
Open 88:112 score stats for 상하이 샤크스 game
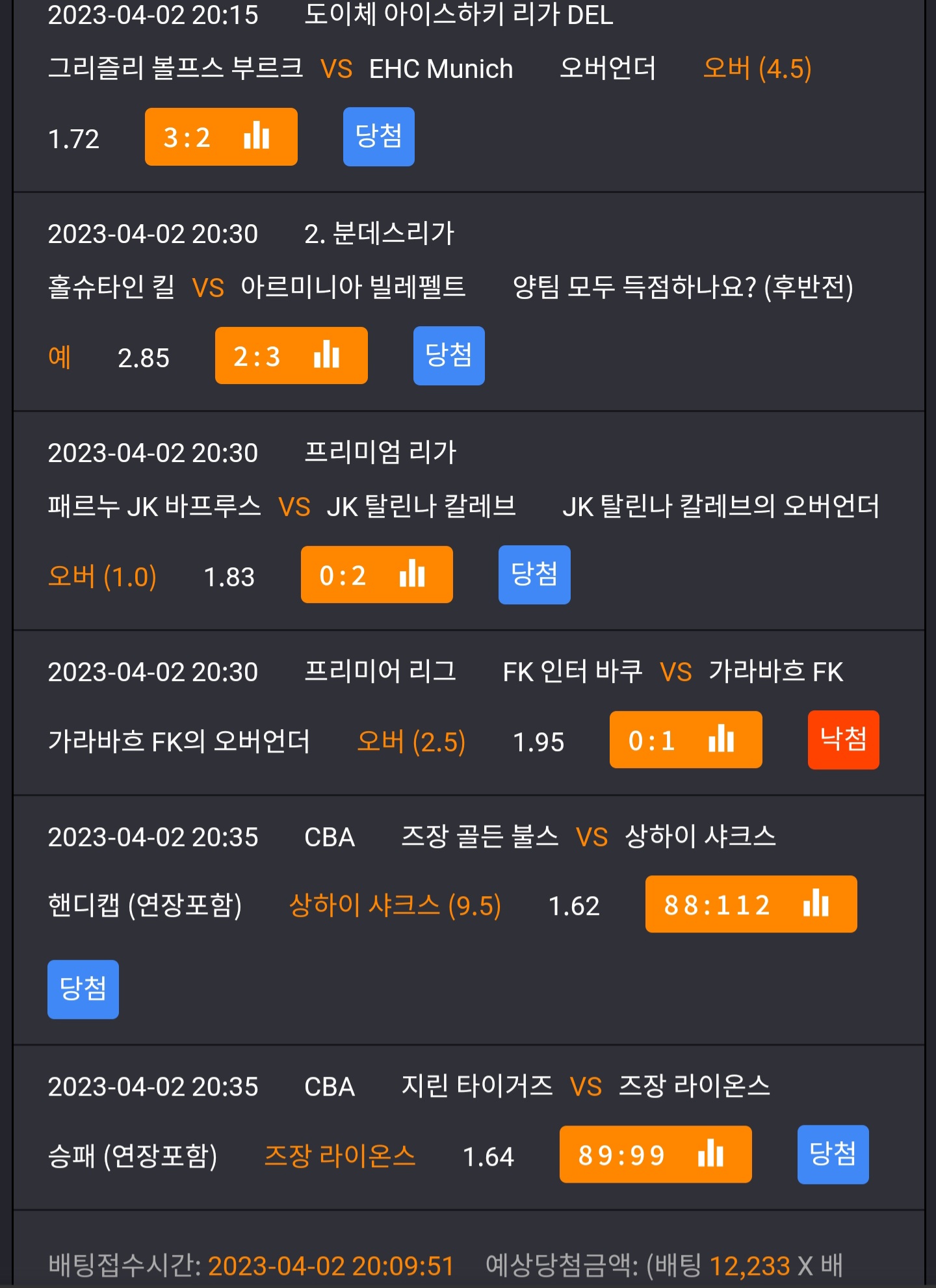pos(751,904)
